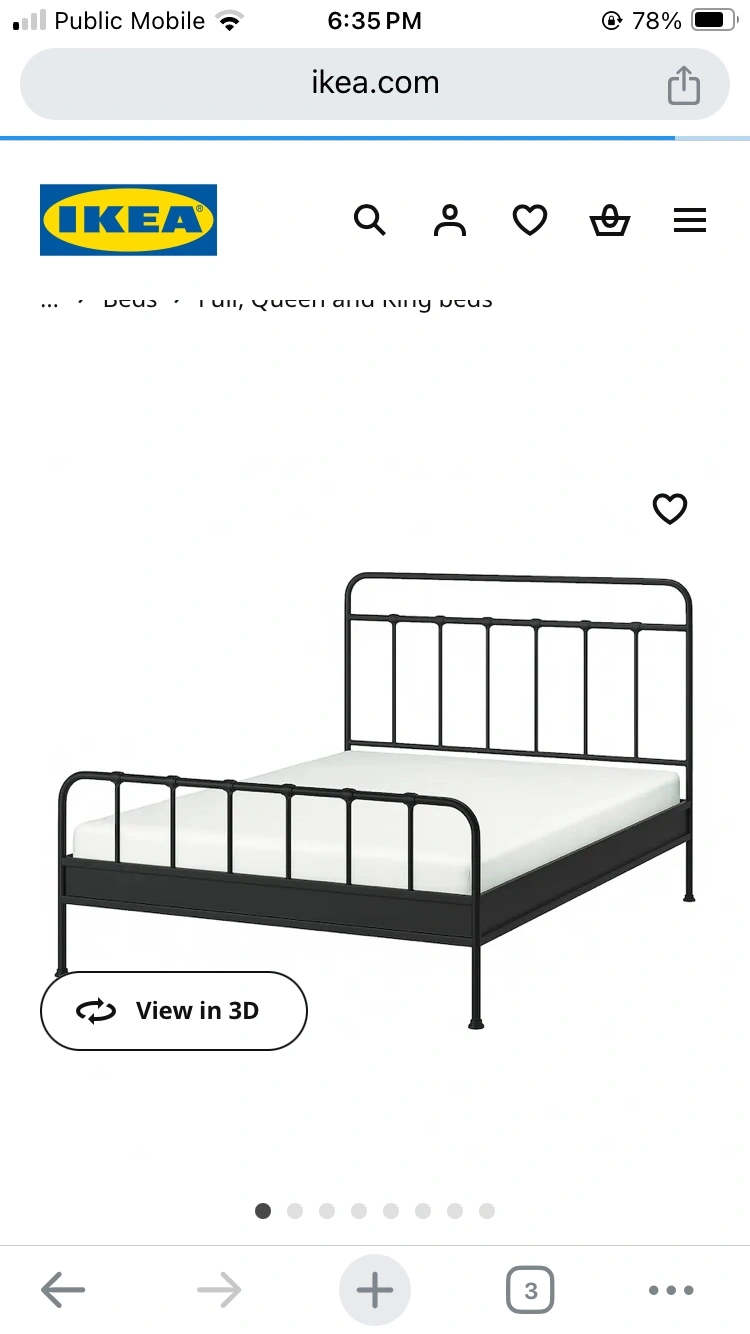Open the browser's more options menu
This screenshot has height=1334, width=750.
click(671, 1290)
